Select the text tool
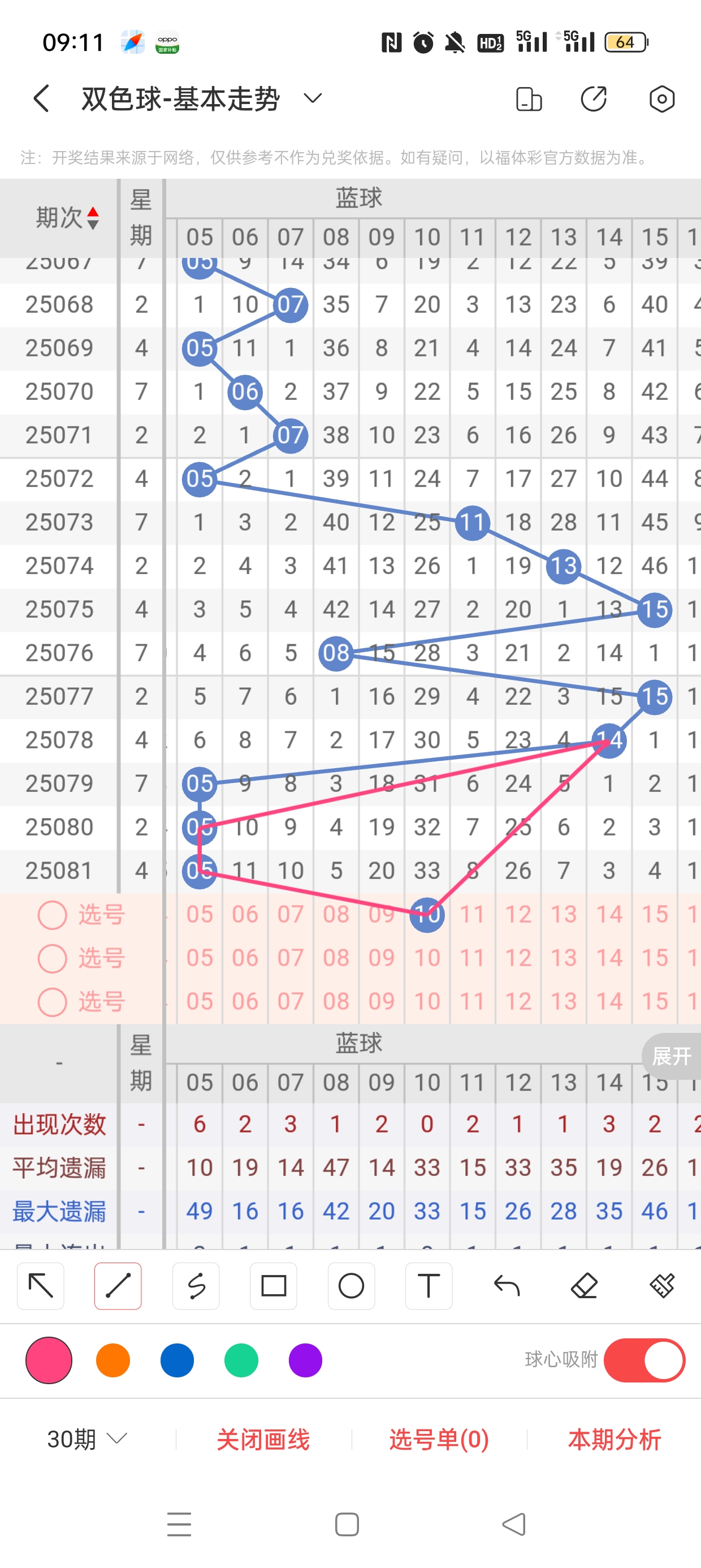This screenshot has height=1568, width=701. tap(429, 1286)
